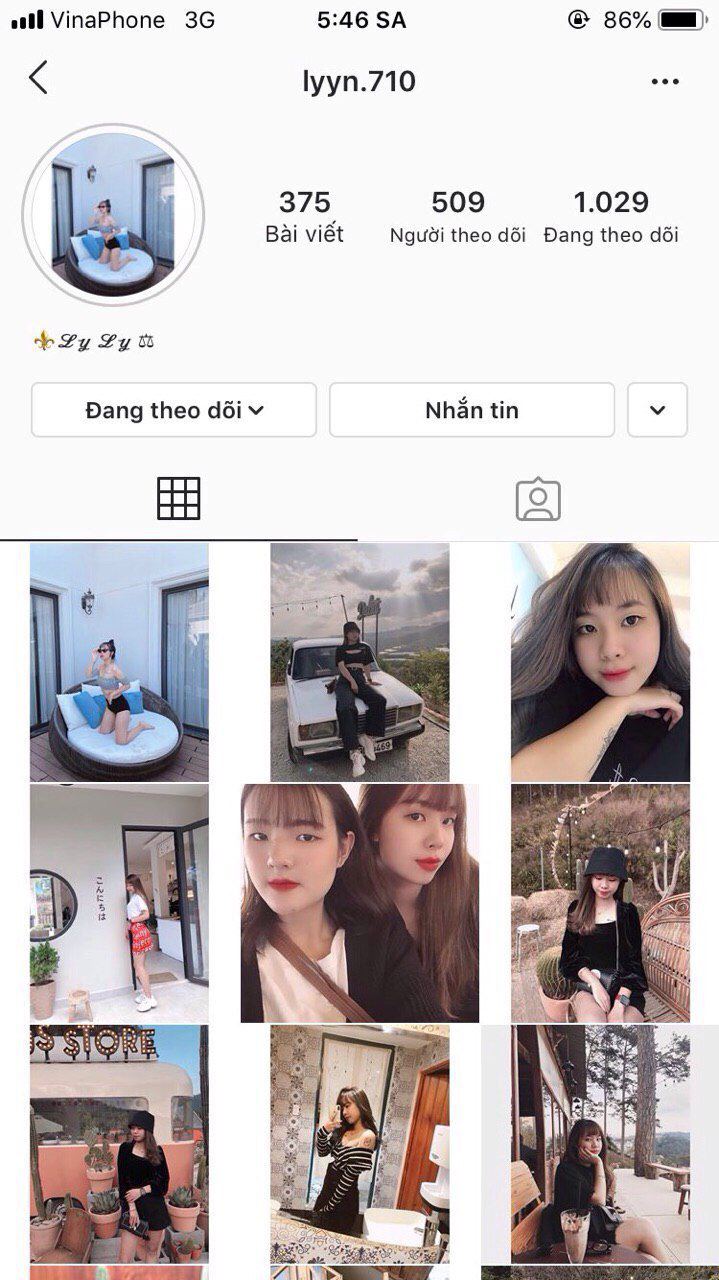The height and width of the screenshot is (1280, 719).
Task: View the 509 followers list
Action: coord(458,216)
